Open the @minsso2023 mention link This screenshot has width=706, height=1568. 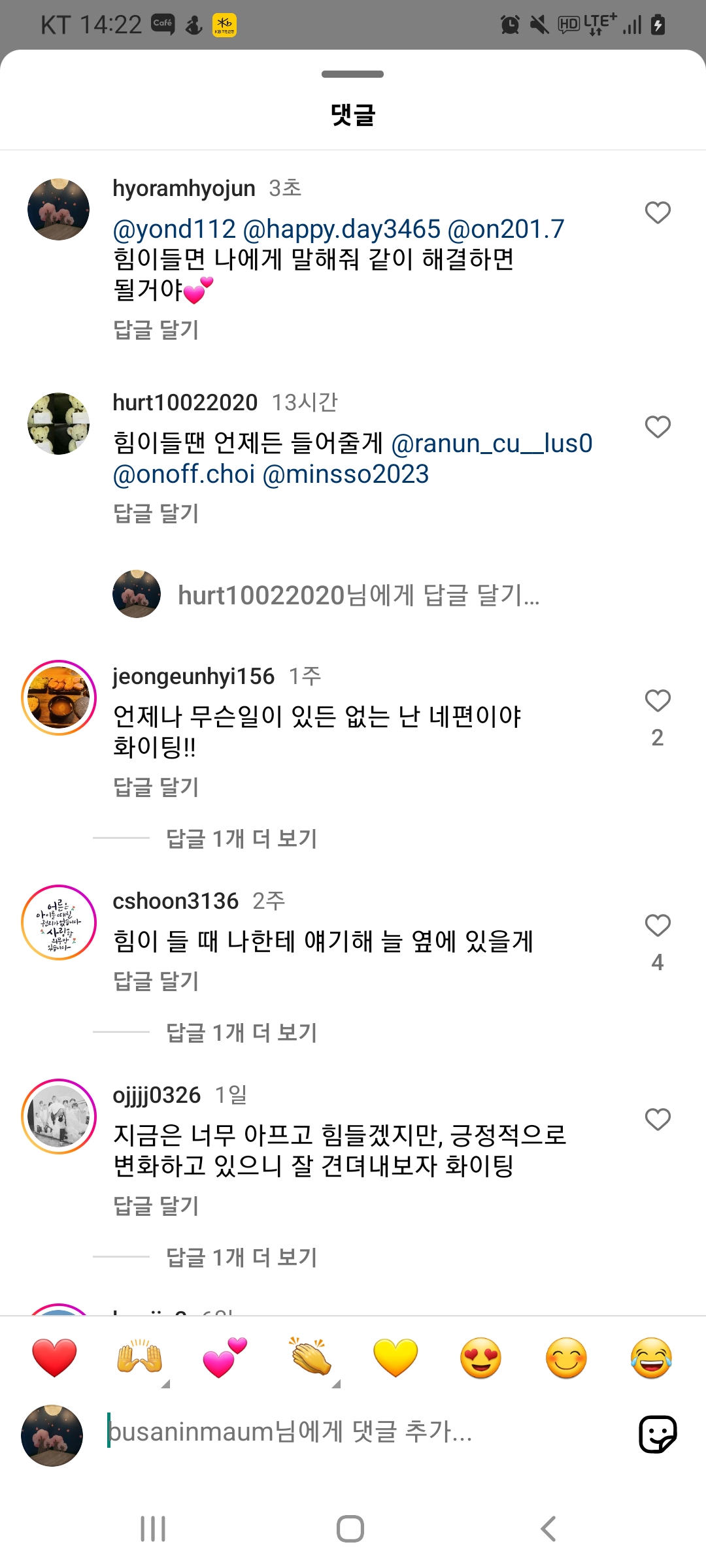point(345,474)
